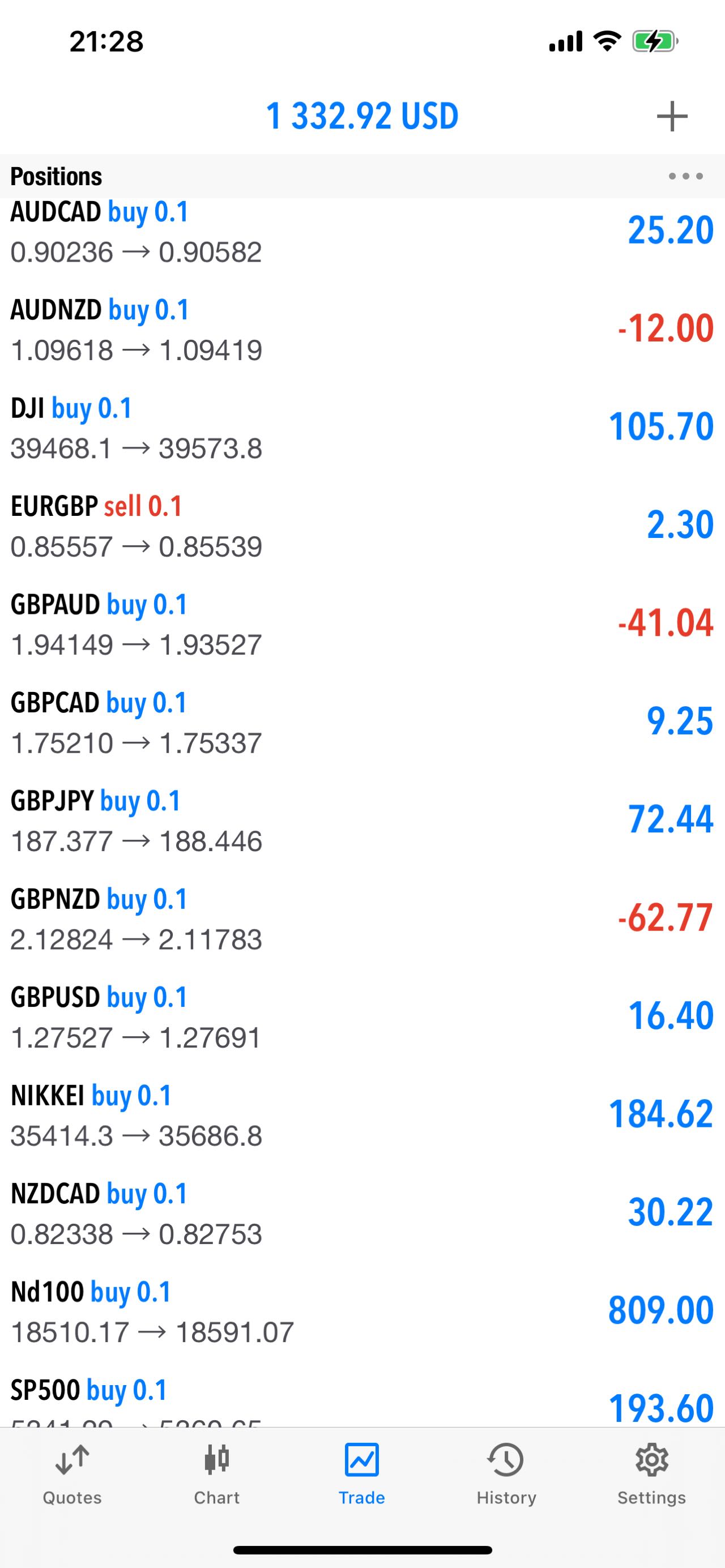The width and height of the screenshot is (725, 1568).
Task: Expand the GBPJPY buy position
Action: coord(362,820)
